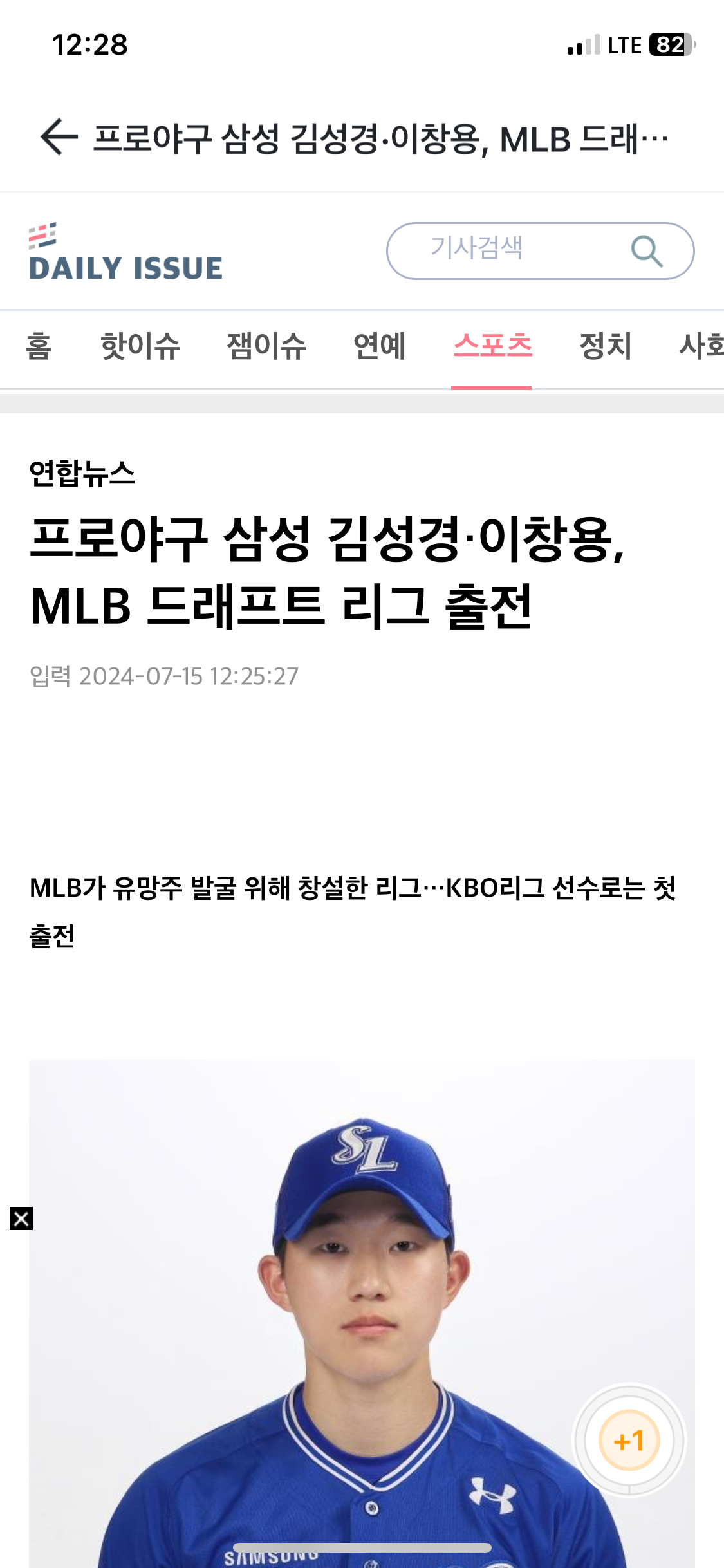Switch to the 정치 tab
The width and height of the screenshot is (724, 1568).
tap(606, 346)
